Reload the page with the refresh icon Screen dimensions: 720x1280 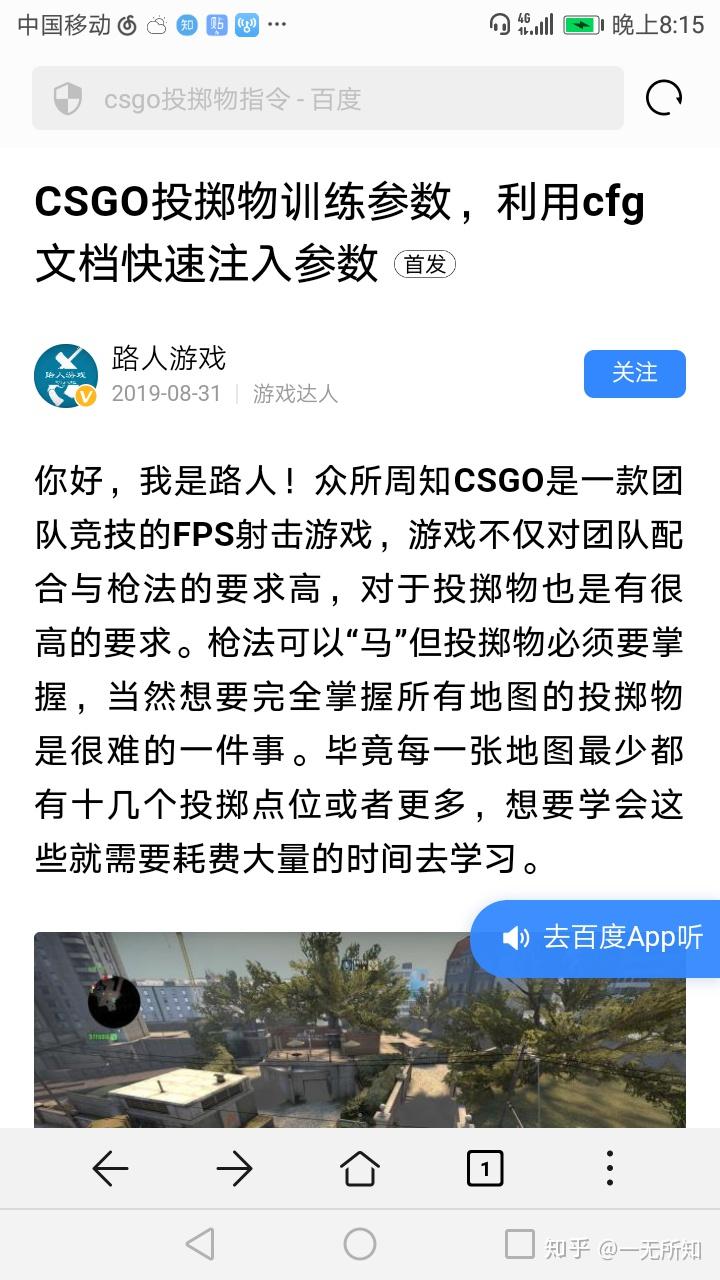pyautogui.click(x=664, y=98)
